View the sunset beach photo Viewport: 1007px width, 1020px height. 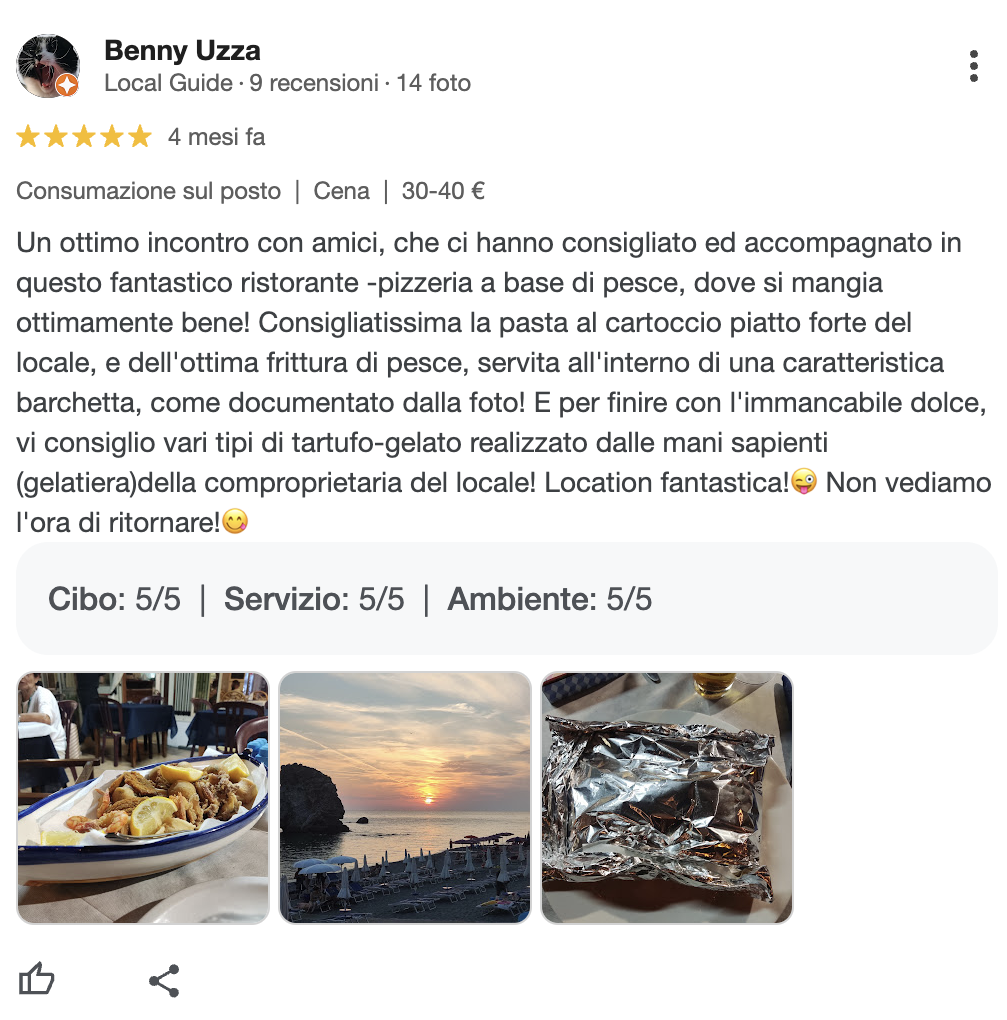pyautogui.click(x=405, y=797)
